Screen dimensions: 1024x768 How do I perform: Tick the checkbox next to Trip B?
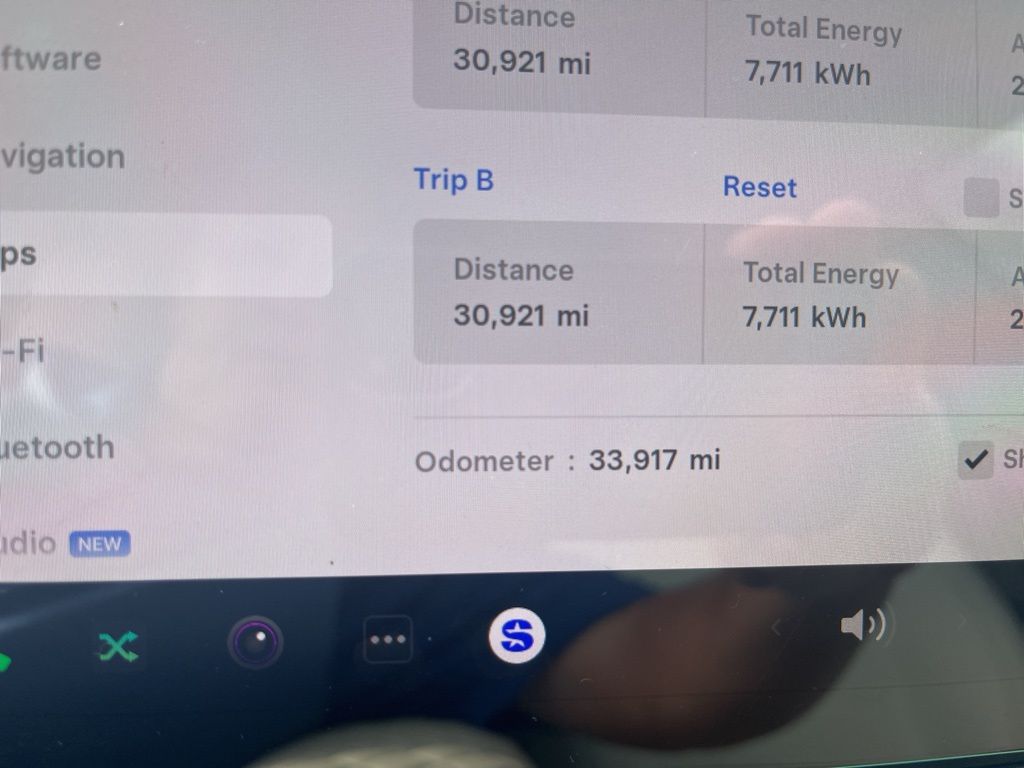coord(981,198)
